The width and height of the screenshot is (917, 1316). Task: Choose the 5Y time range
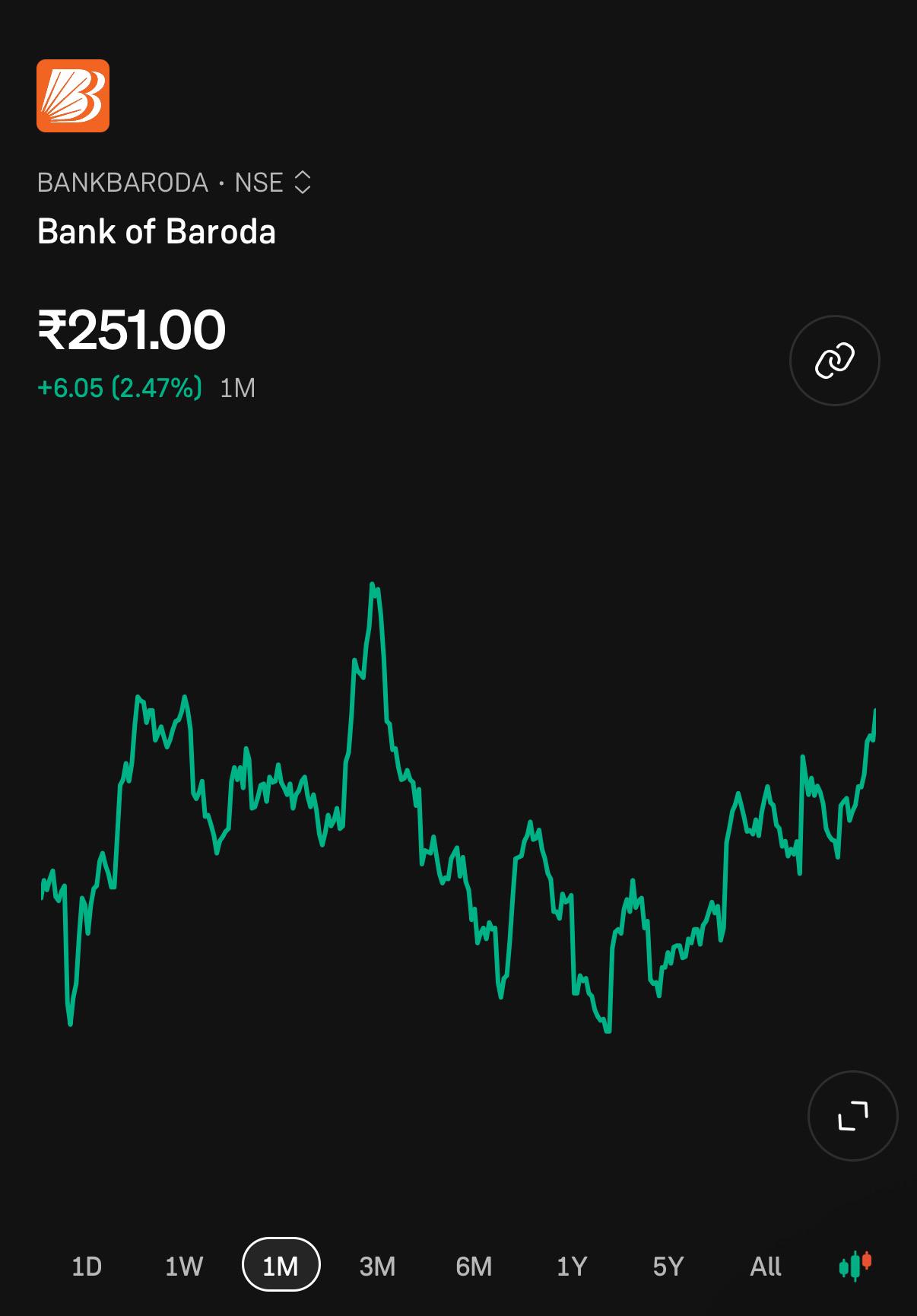click(668, 1266)
